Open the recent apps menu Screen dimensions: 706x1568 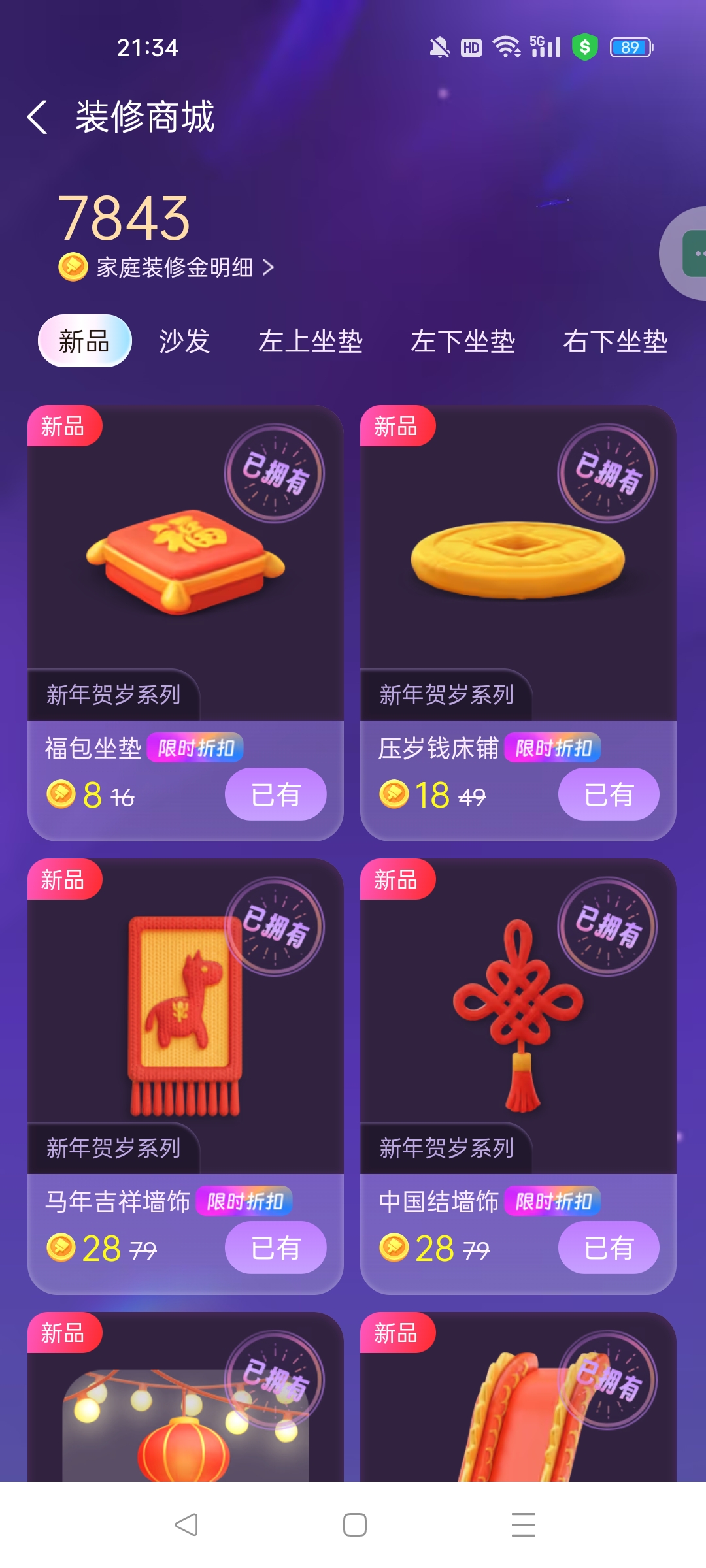click(523, 1525)
